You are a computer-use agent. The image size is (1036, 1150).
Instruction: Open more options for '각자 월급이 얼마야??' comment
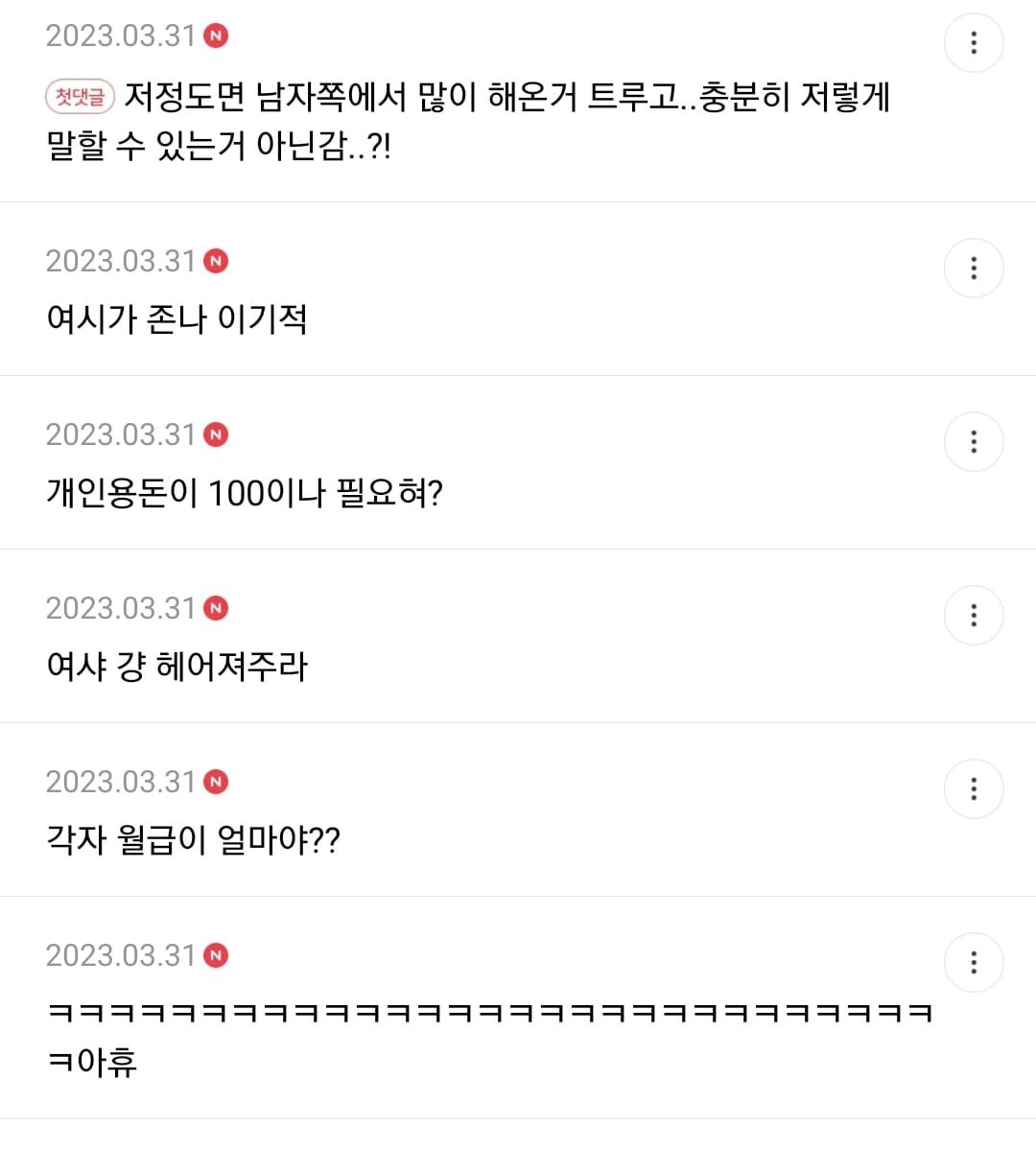pos(974,789)
